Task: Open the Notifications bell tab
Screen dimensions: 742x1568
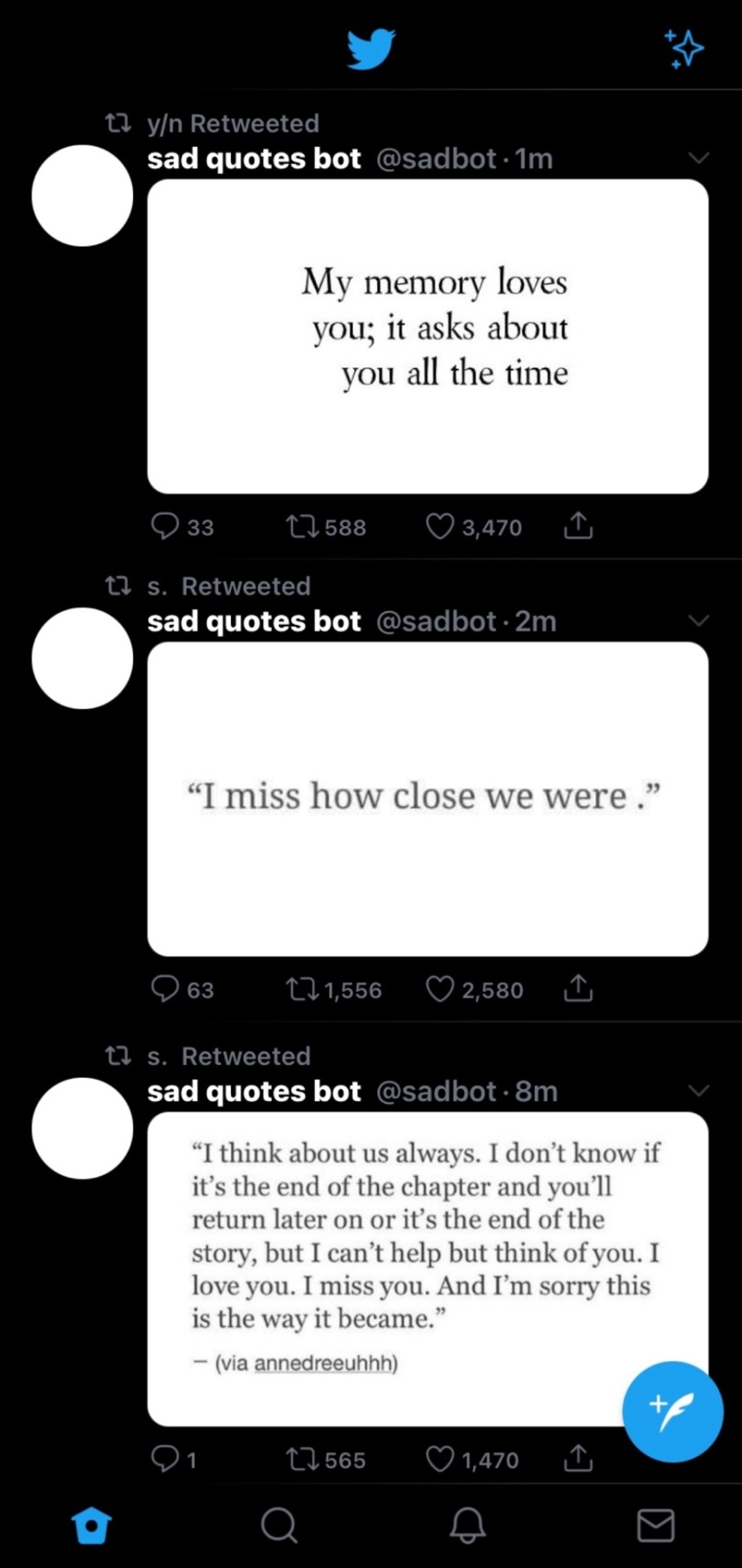Action: [468, 1525]
